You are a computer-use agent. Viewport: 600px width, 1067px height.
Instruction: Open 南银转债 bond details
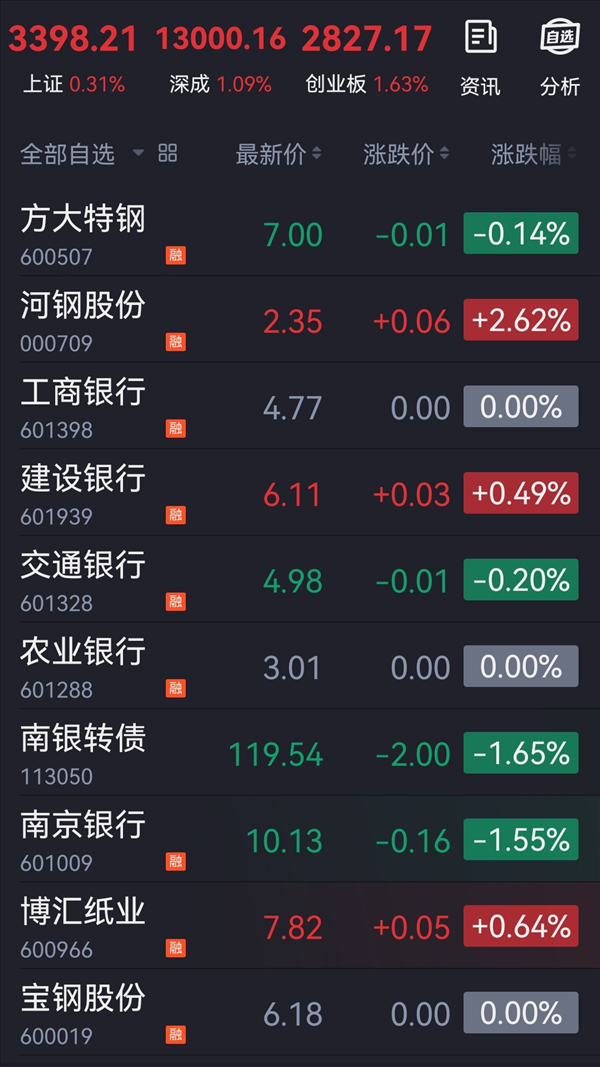300,751
